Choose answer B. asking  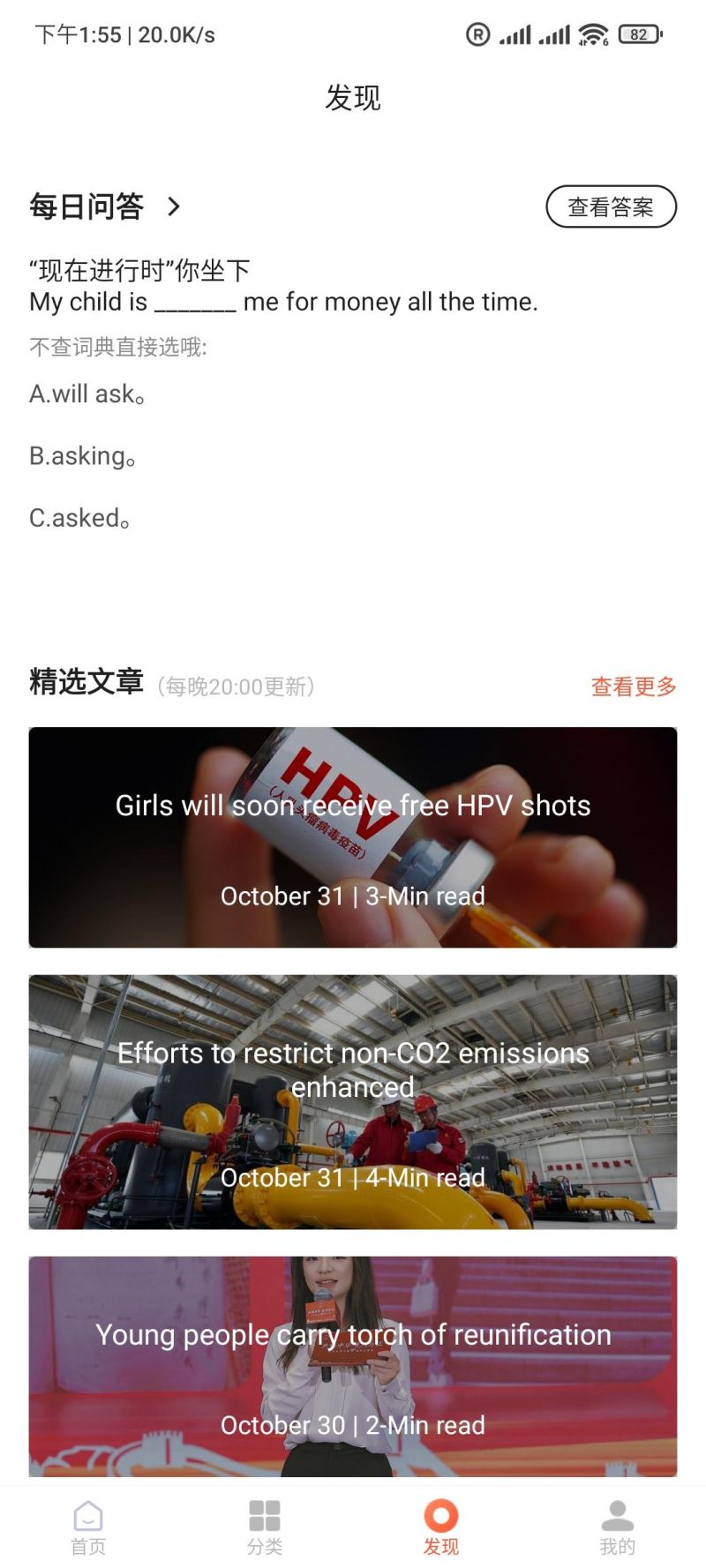click(82, 456)
